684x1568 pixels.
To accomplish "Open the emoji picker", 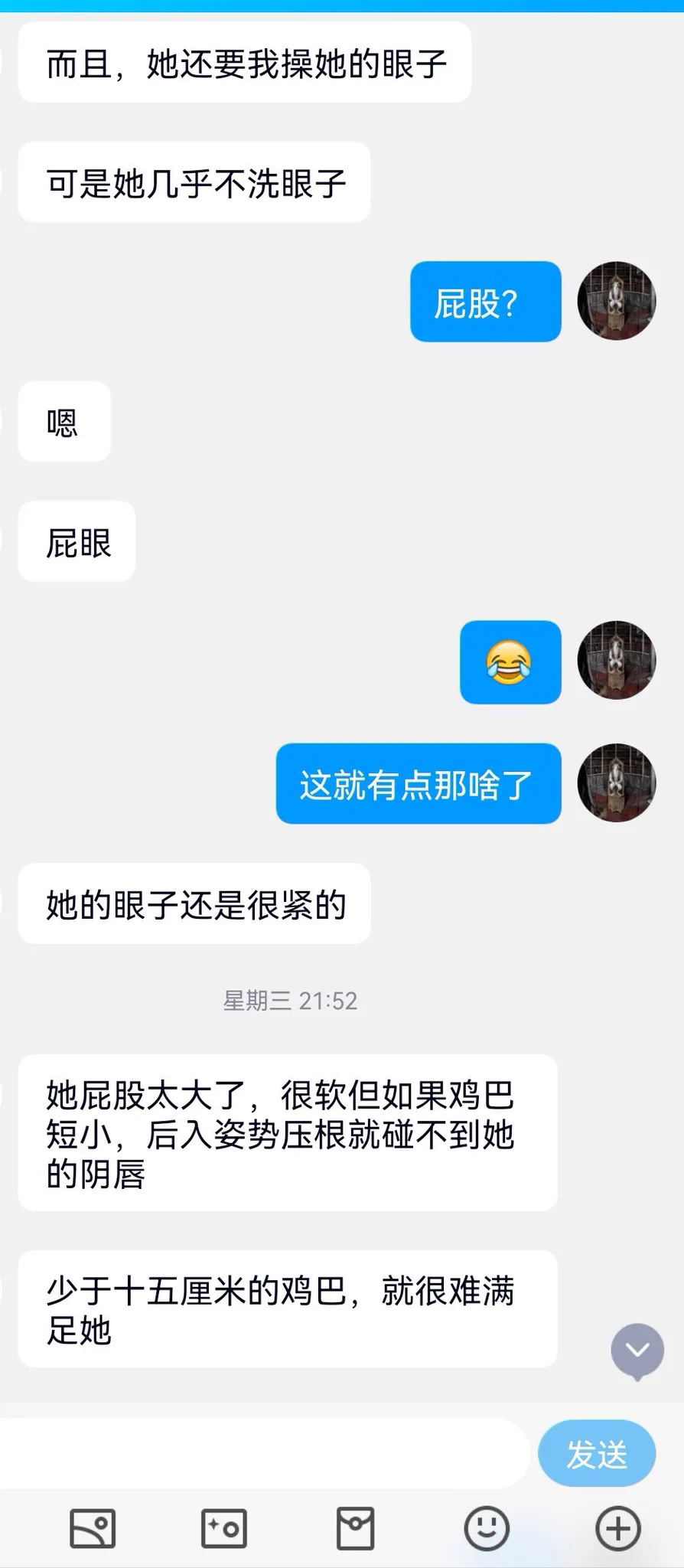I will (487, 1528).
